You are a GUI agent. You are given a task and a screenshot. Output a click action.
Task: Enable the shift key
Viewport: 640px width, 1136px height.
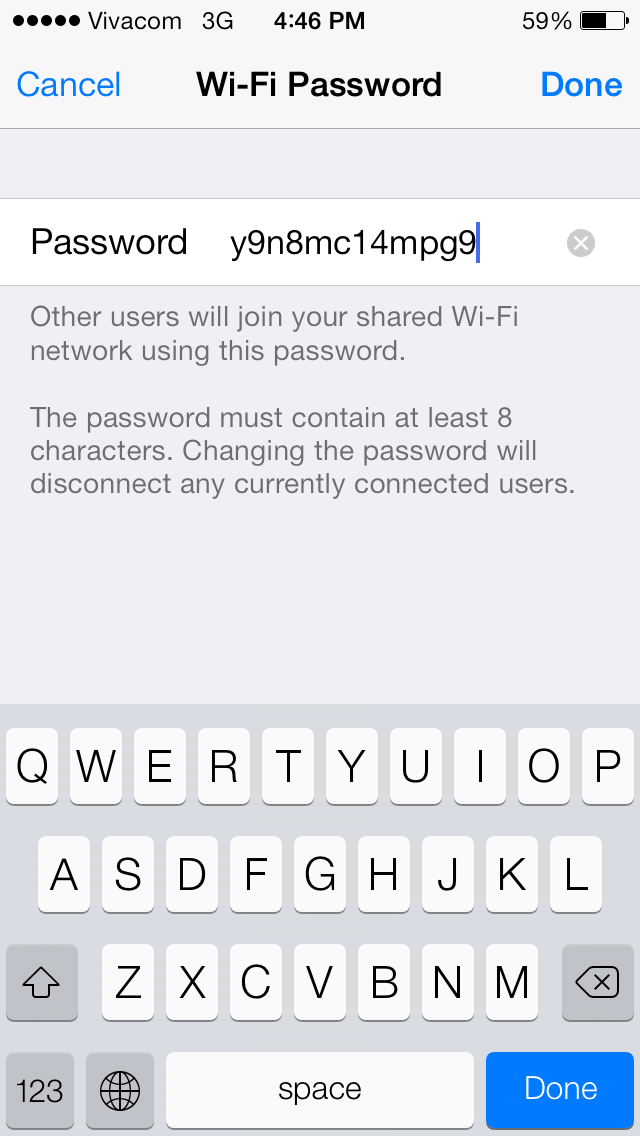pos(41,984)
